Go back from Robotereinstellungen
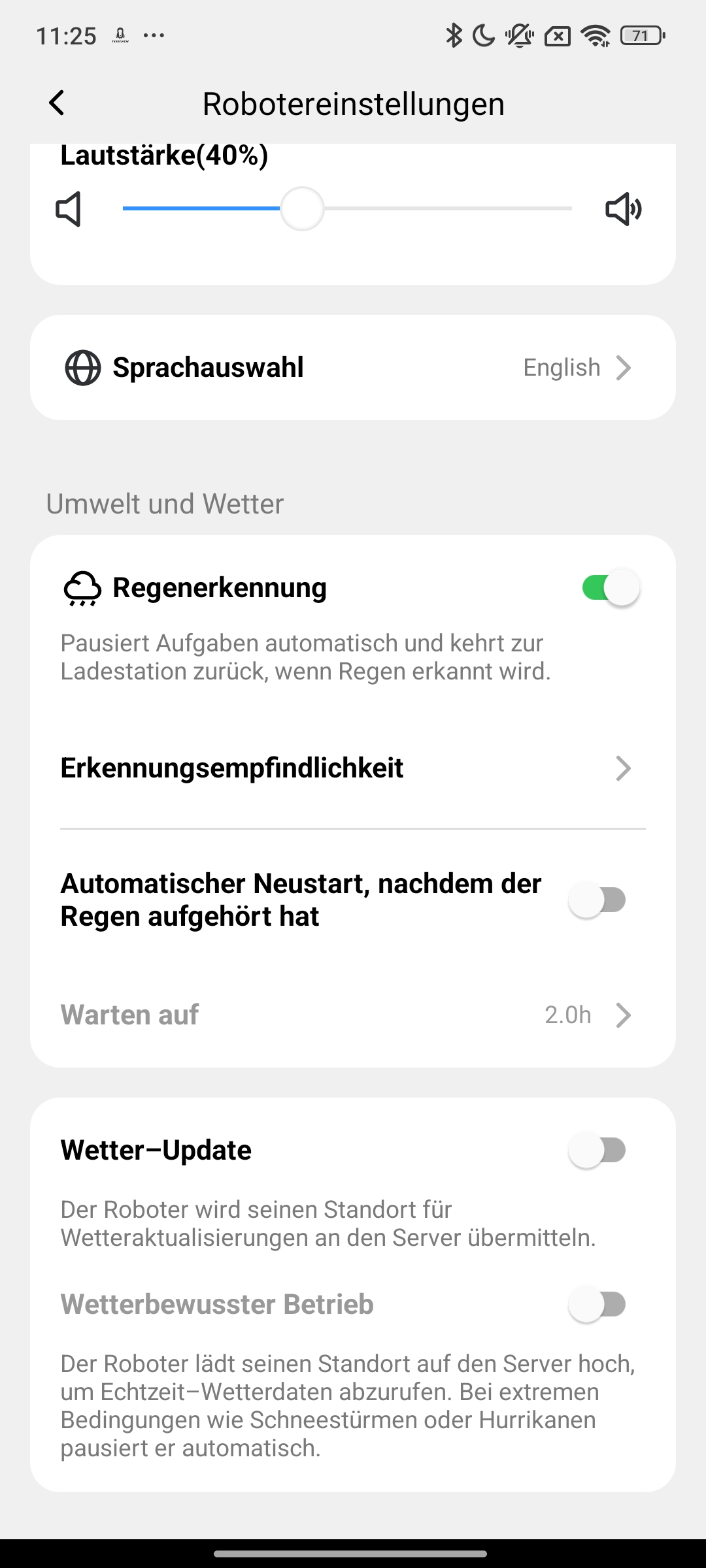706x1568 pixels. coord(58,103)
